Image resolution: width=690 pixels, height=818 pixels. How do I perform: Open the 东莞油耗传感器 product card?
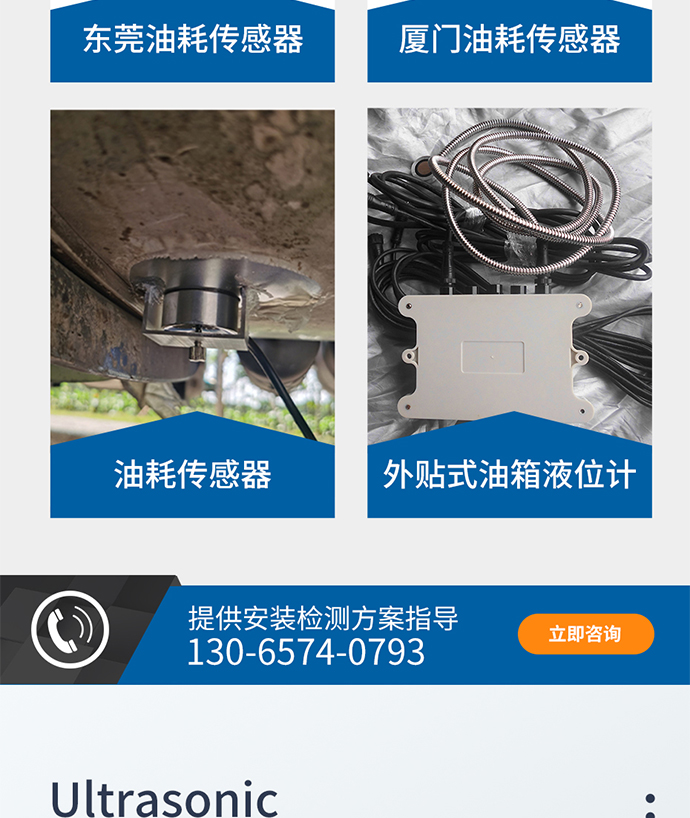[x=192, y=40]
